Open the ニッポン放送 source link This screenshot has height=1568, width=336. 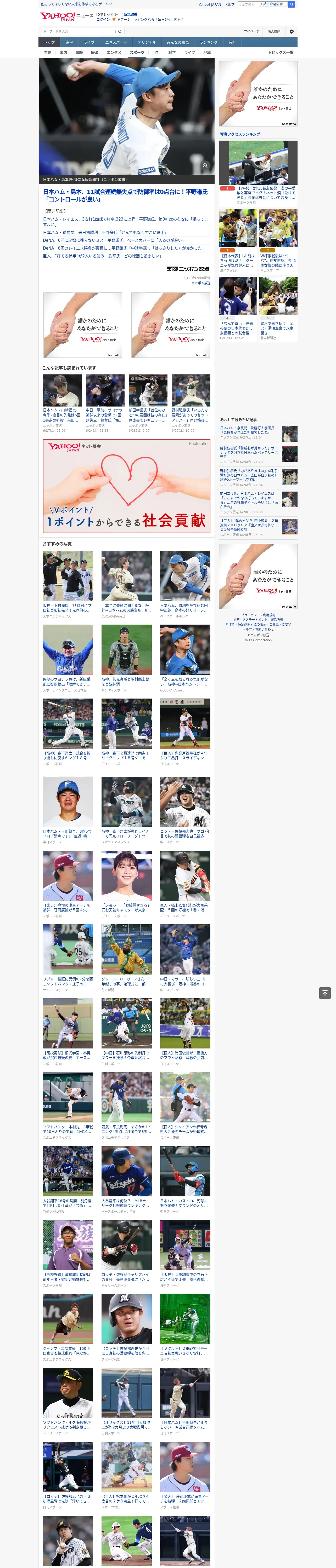pos(201,283)
